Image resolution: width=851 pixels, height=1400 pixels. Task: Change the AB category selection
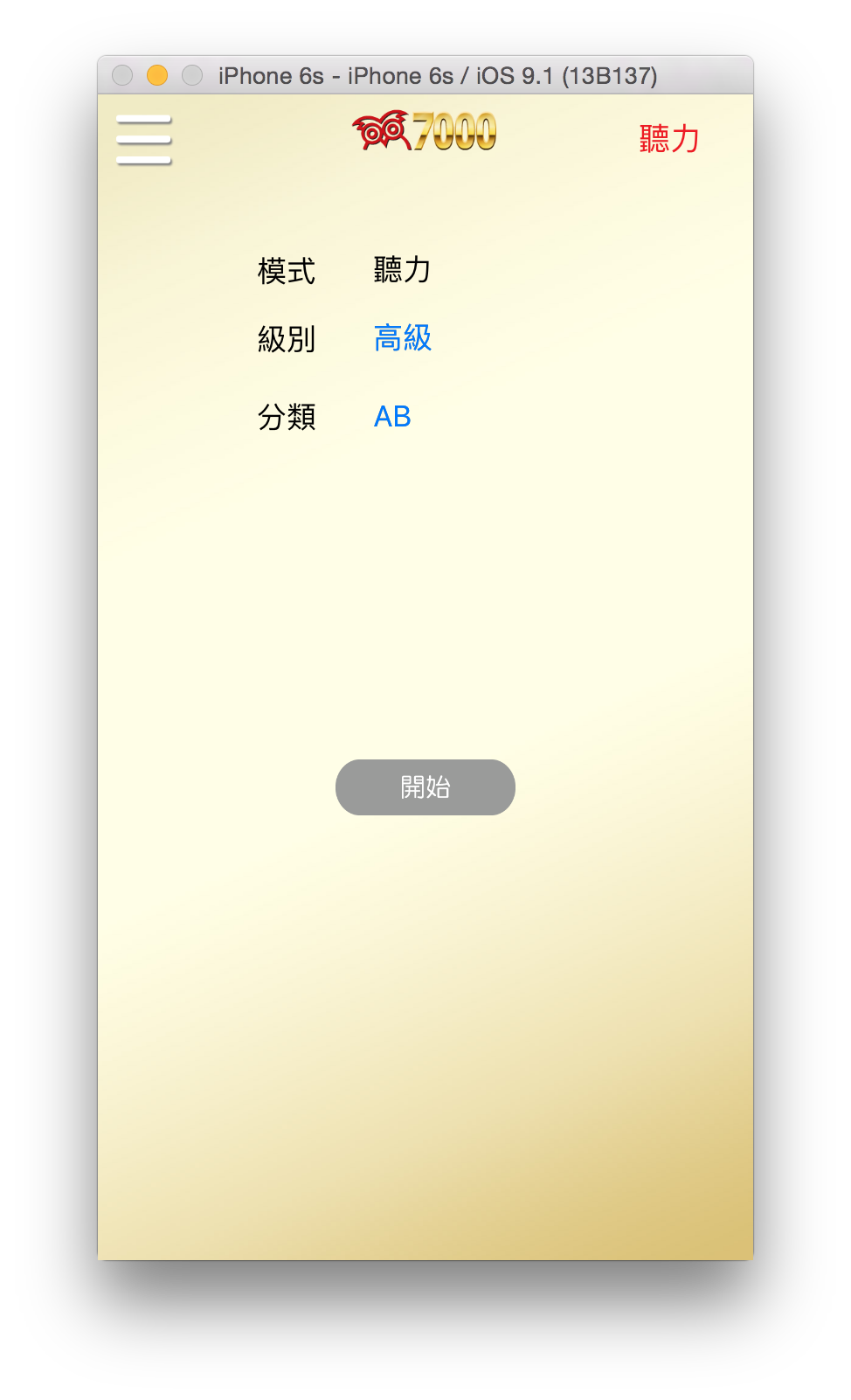coord(392,417)
